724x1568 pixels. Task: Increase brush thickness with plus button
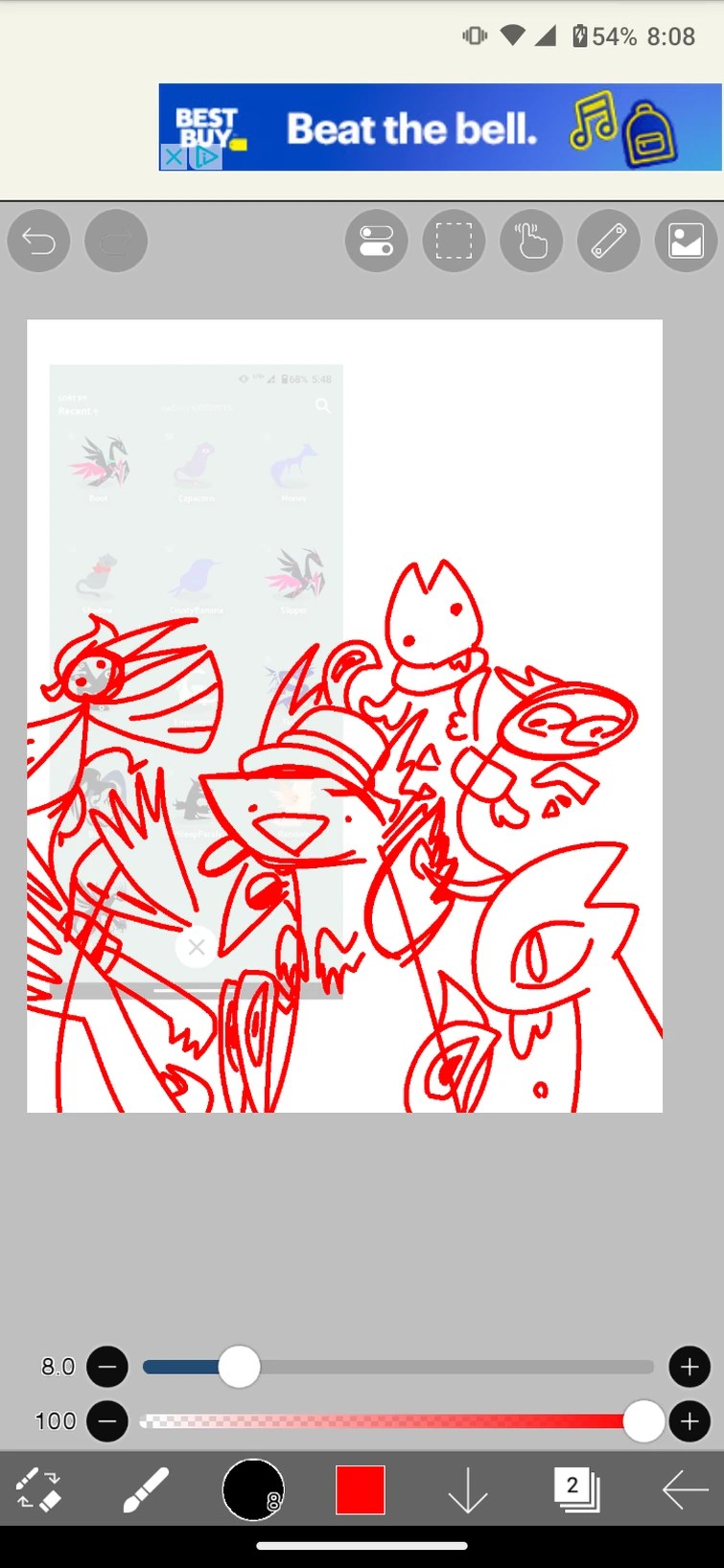tap(689, 1367)
